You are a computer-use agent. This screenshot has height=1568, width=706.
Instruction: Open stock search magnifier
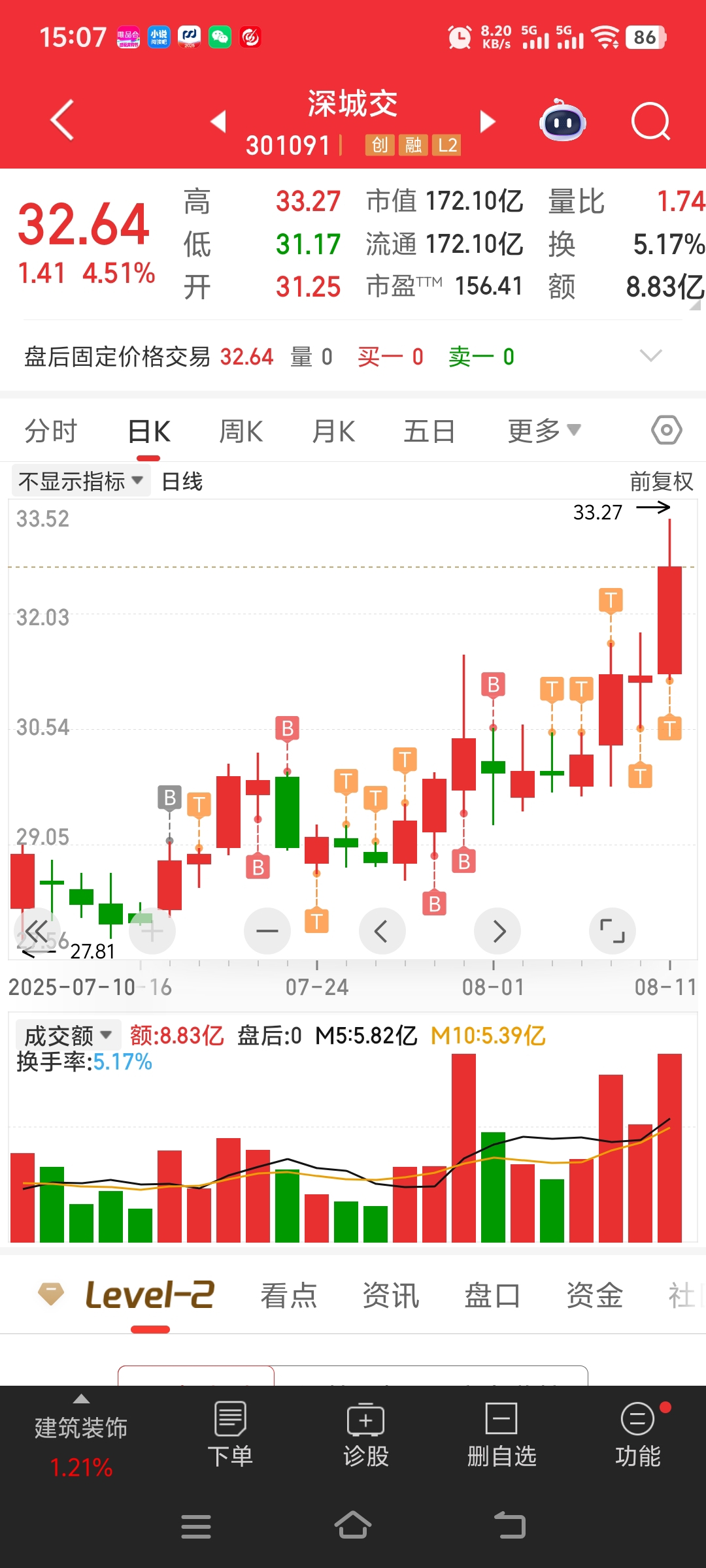651,122
